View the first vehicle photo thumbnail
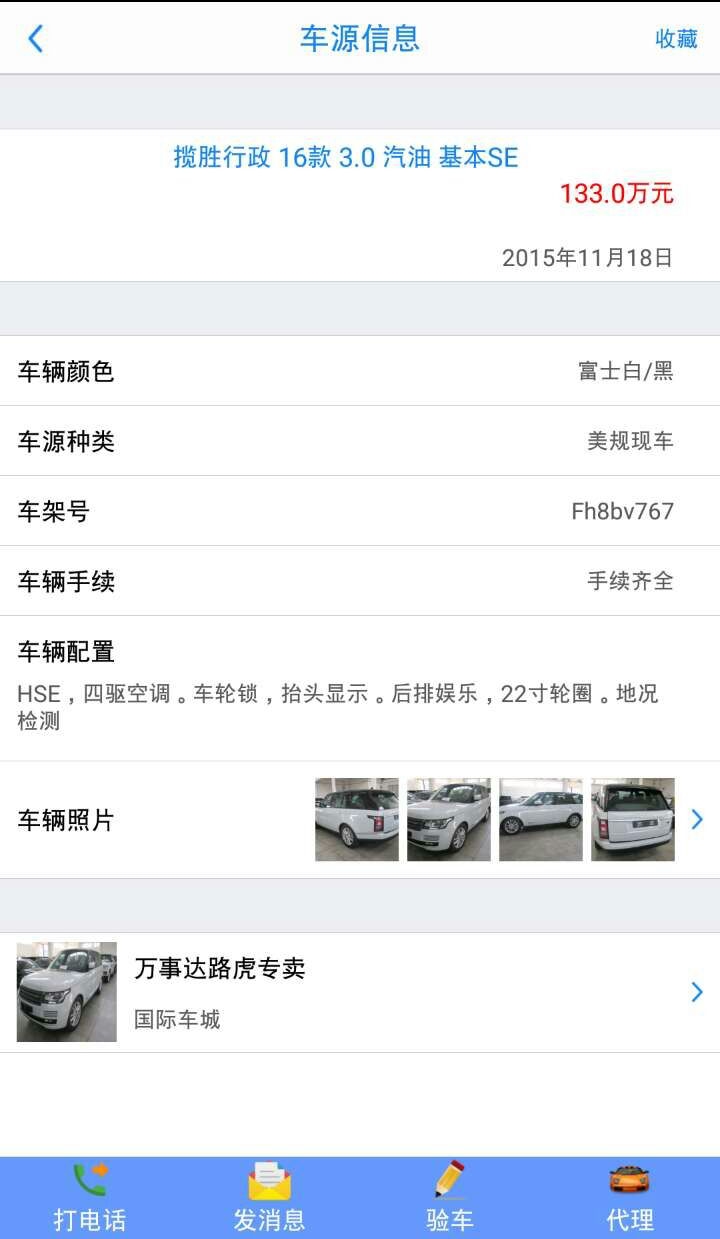 (357, 820)
